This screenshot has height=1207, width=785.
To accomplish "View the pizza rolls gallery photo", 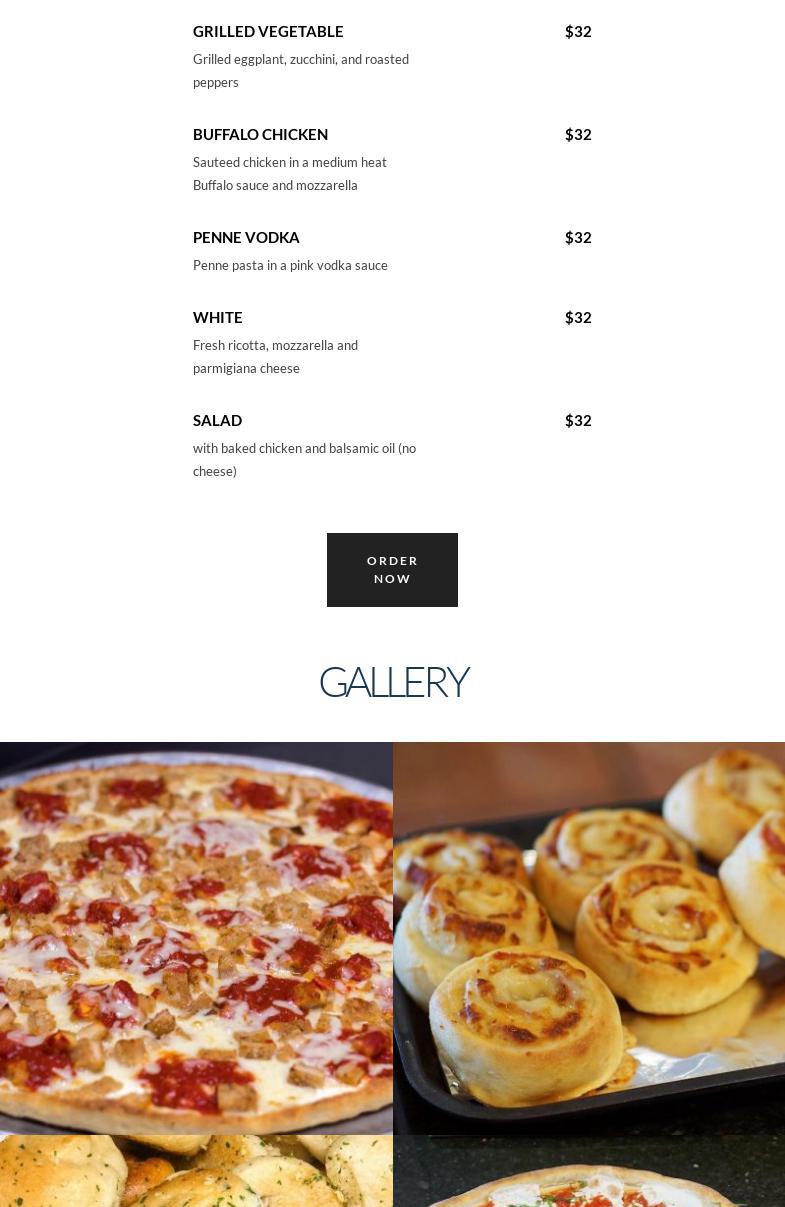I will pos(589,937).
